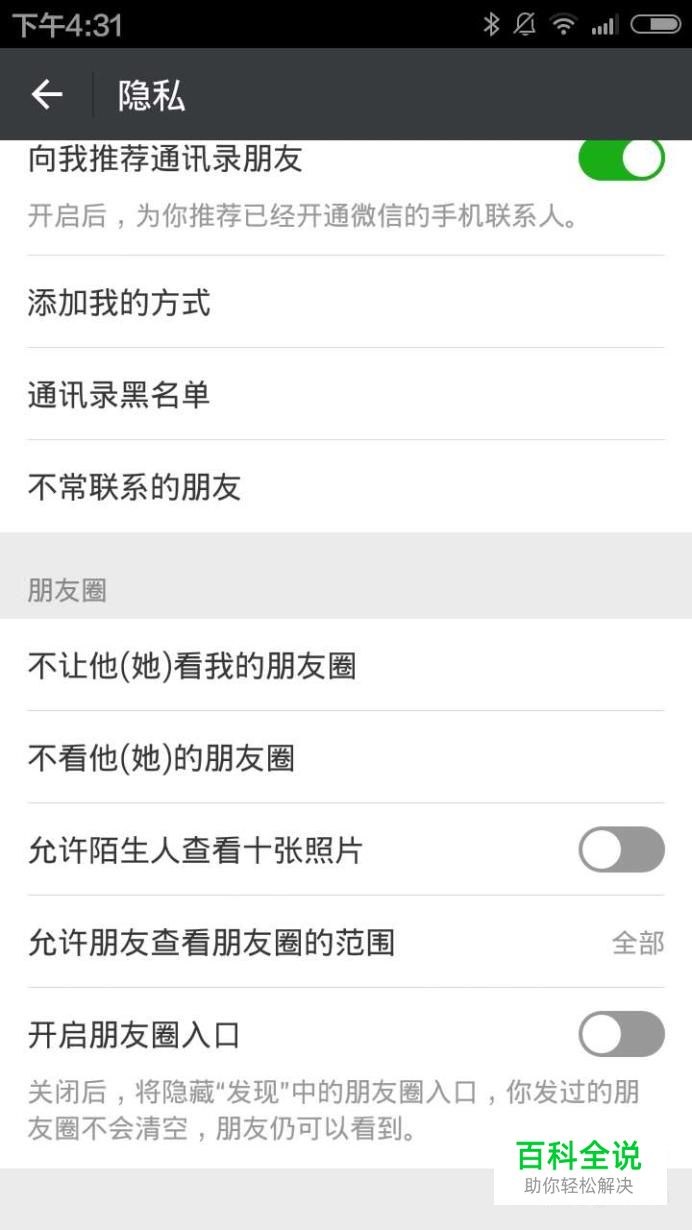Open 不看他(她)的朋友圈

(x=346, y=757)
